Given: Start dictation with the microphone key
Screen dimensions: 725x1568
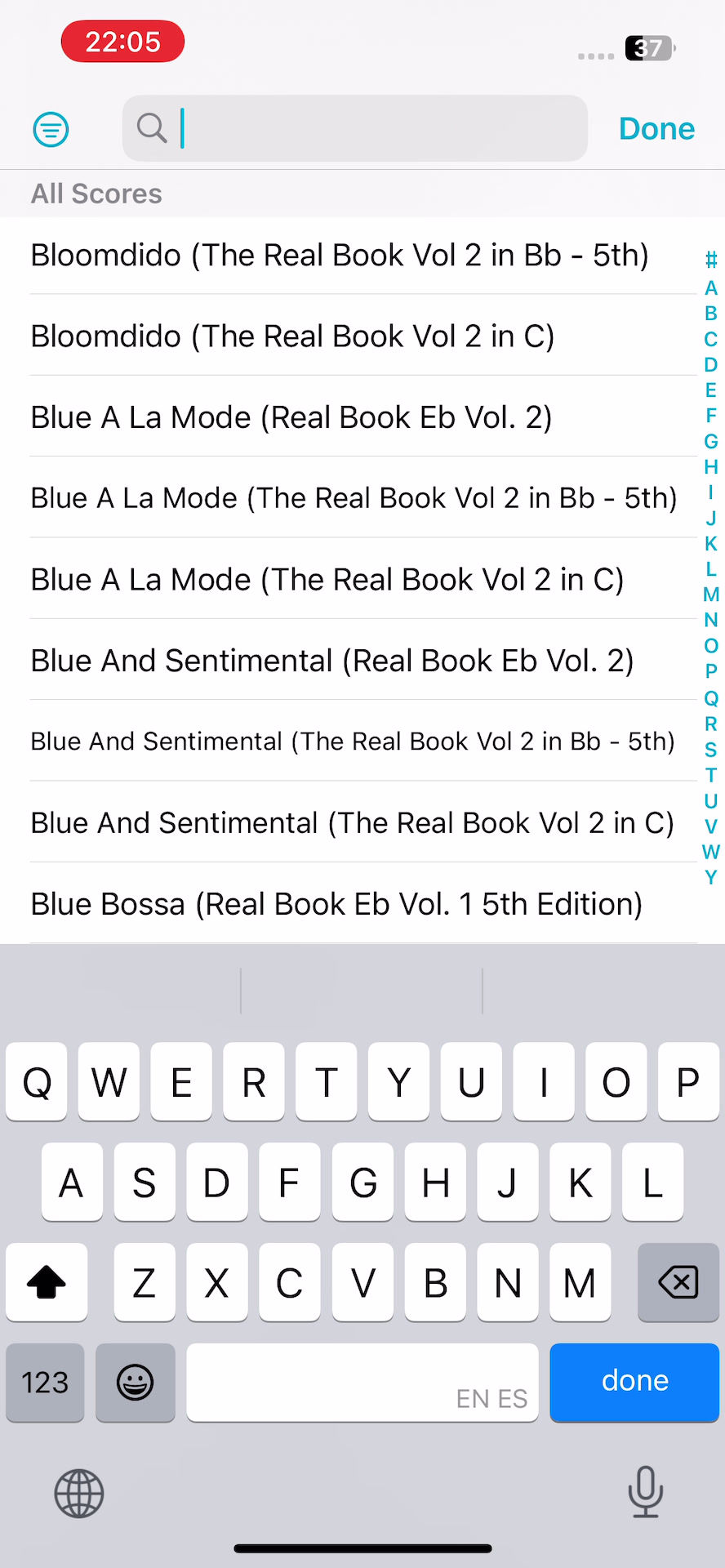Looking at the screenshot, I should click(645, 1491).
